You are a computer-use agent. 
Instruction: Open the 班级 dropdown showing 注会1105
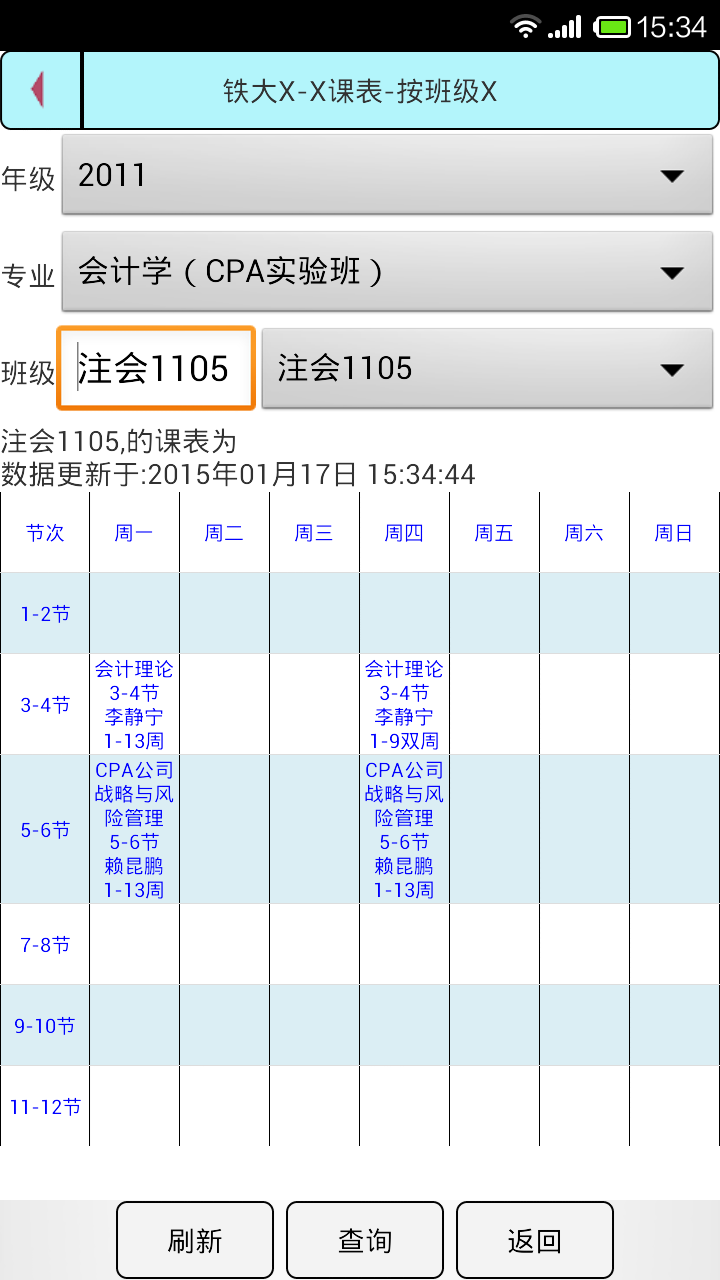(488, 368)
